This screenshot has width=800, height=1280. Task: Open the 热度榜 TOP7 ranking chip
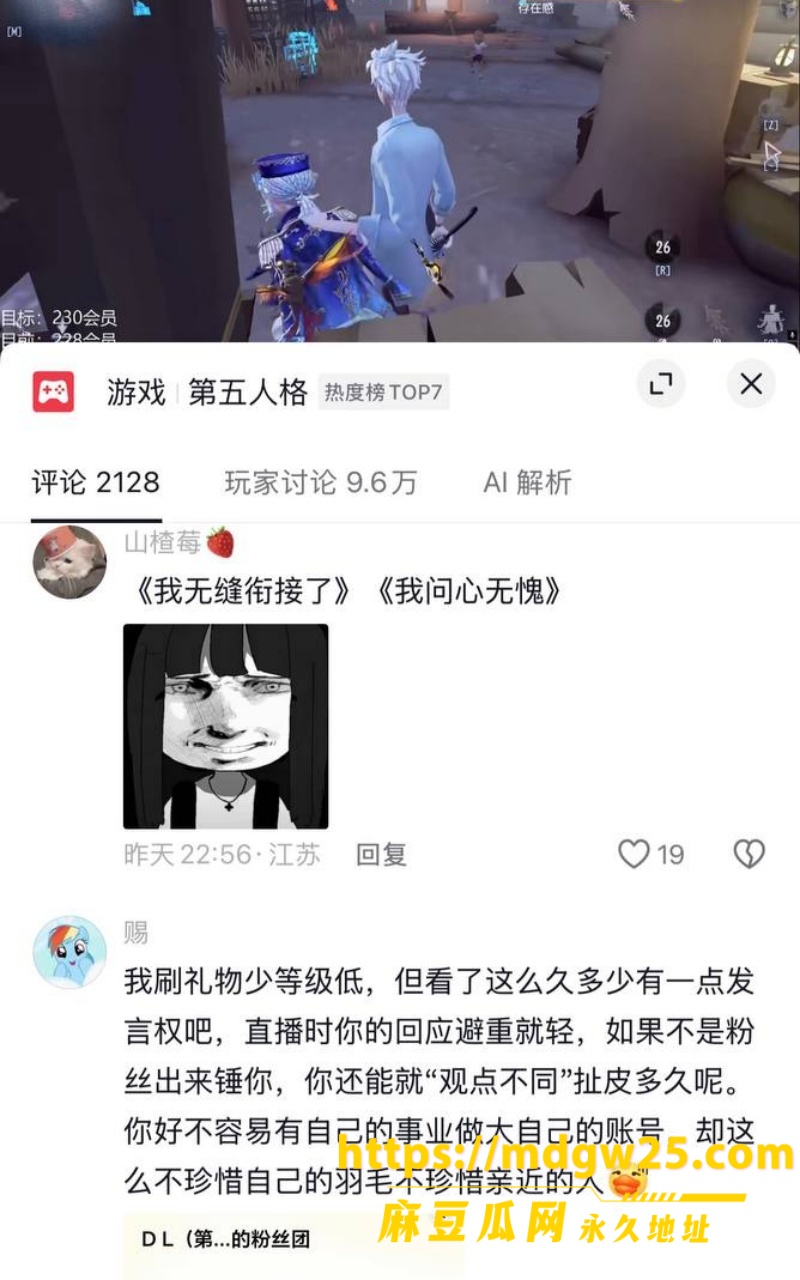tap(383, 392)
